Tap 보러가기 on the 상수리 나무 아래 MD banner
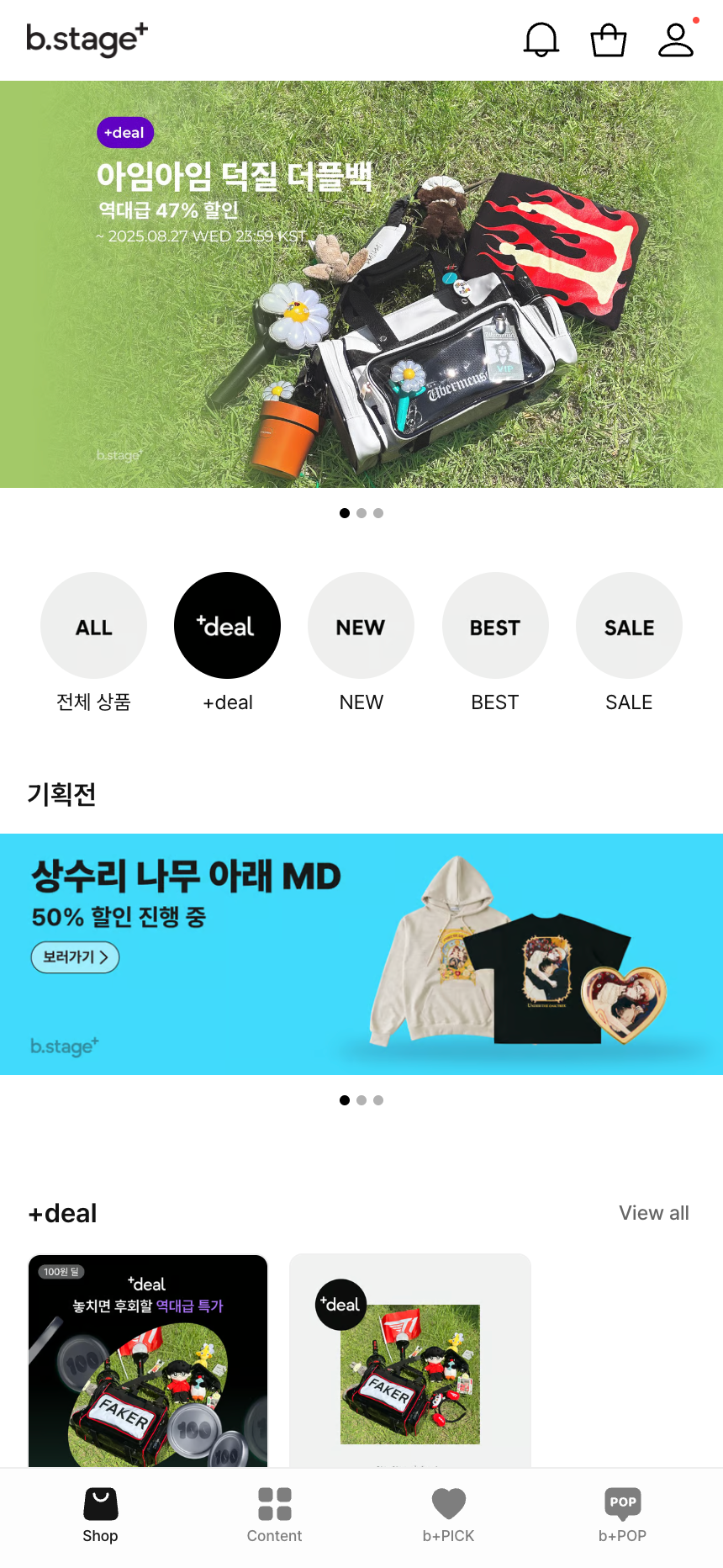Screen dimensions: 723x1568 pos(75,957)
